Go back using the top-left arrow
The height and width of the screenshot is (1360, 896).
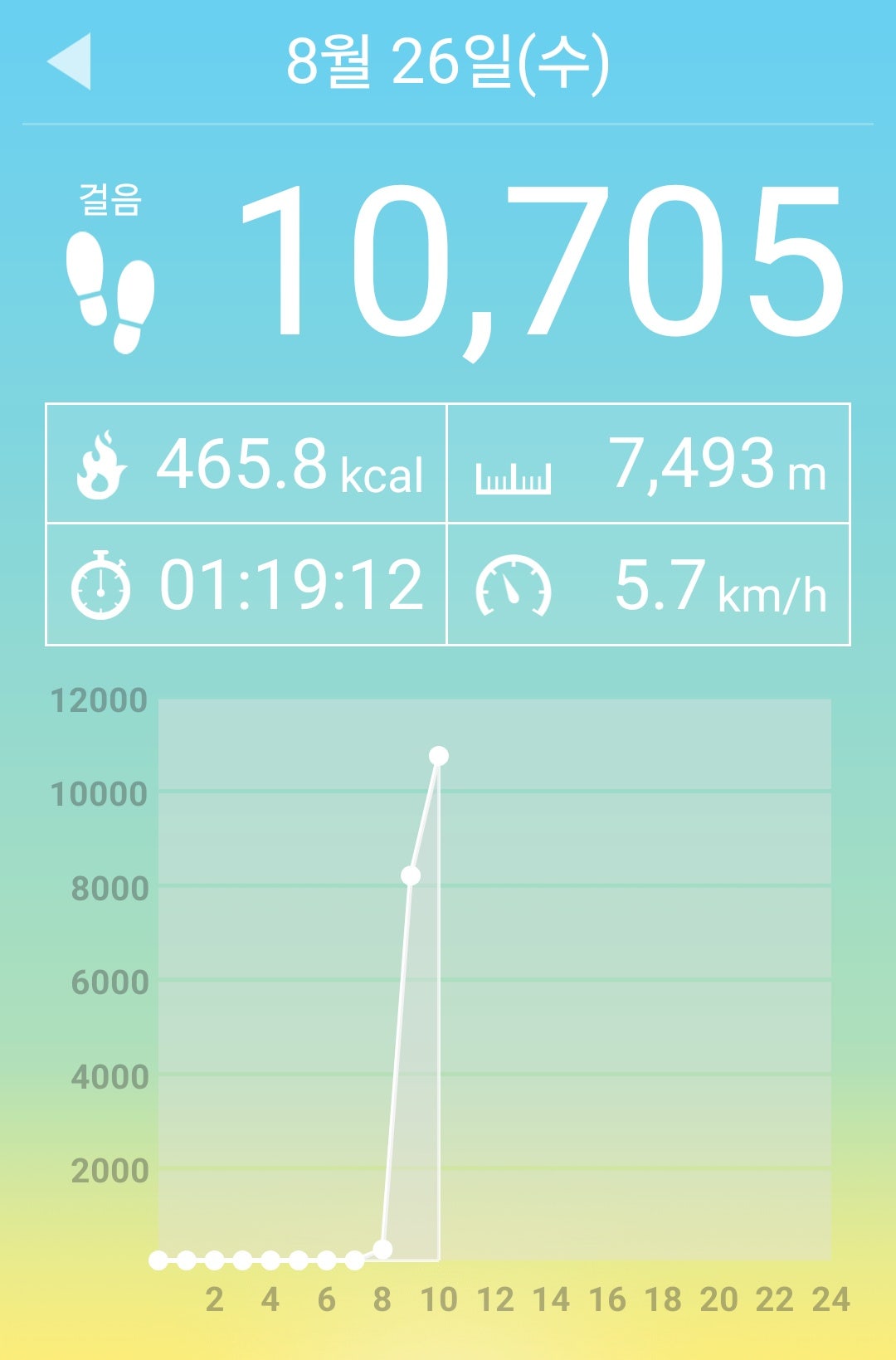click(69, 61)
